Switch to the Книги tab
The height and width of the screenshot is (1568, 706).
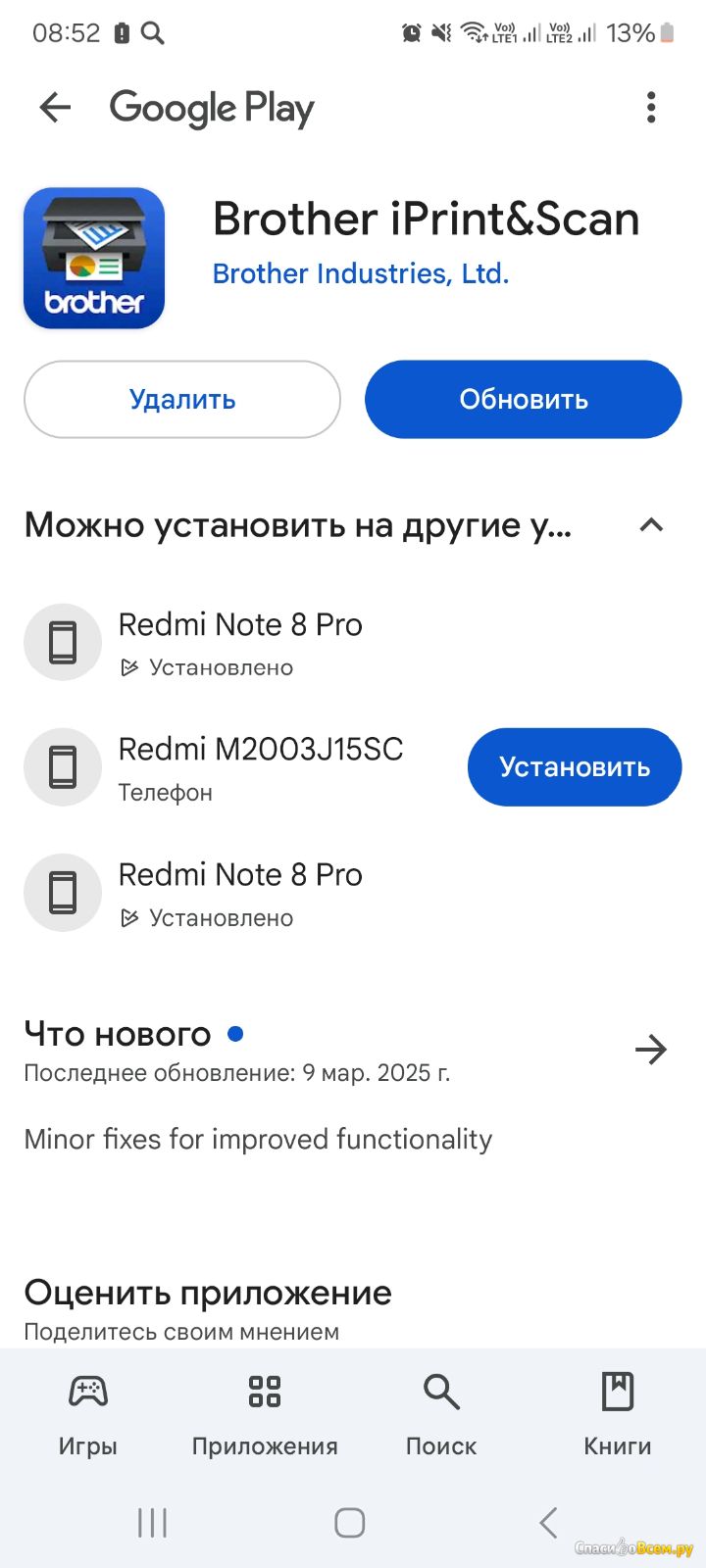tap(618, 1416)
